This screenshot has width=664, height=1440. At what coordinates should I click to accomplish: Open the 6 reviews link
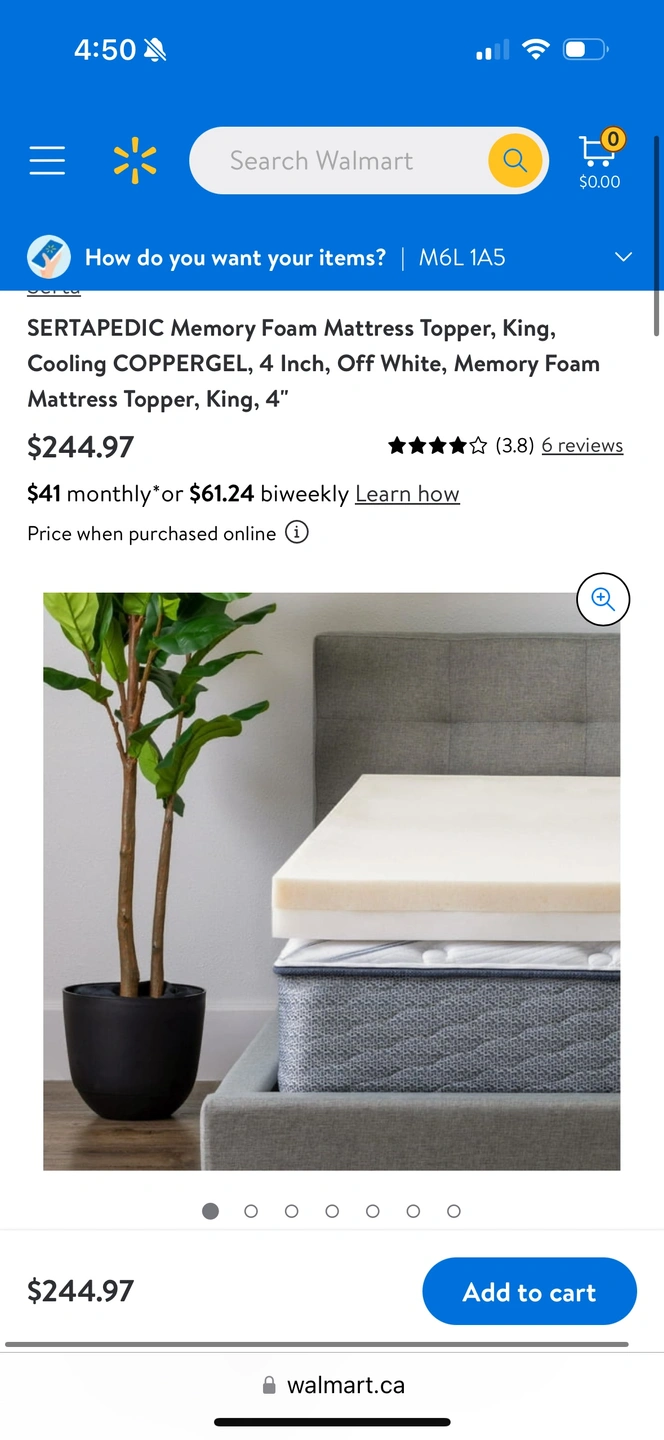click(x=582, y=446)
